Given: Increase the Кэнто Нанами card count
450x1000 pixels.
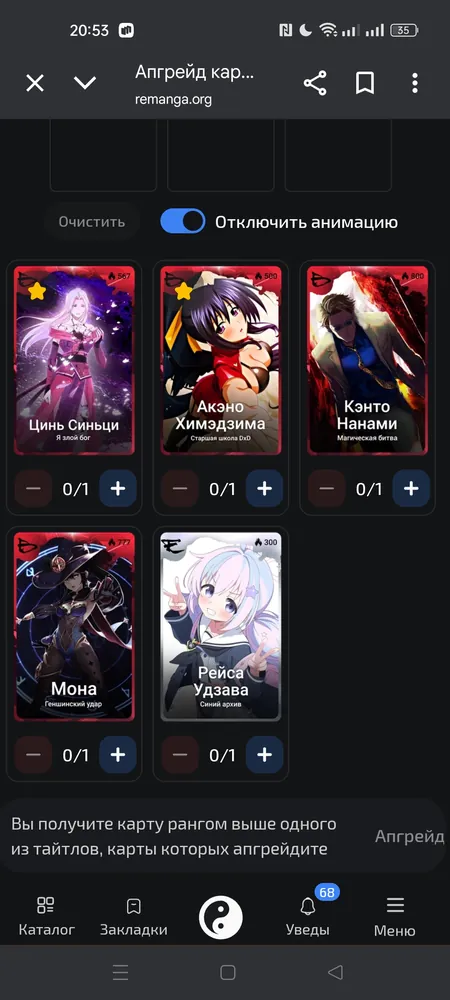Looking at the screenshot, I should click(x=411, y=489).
